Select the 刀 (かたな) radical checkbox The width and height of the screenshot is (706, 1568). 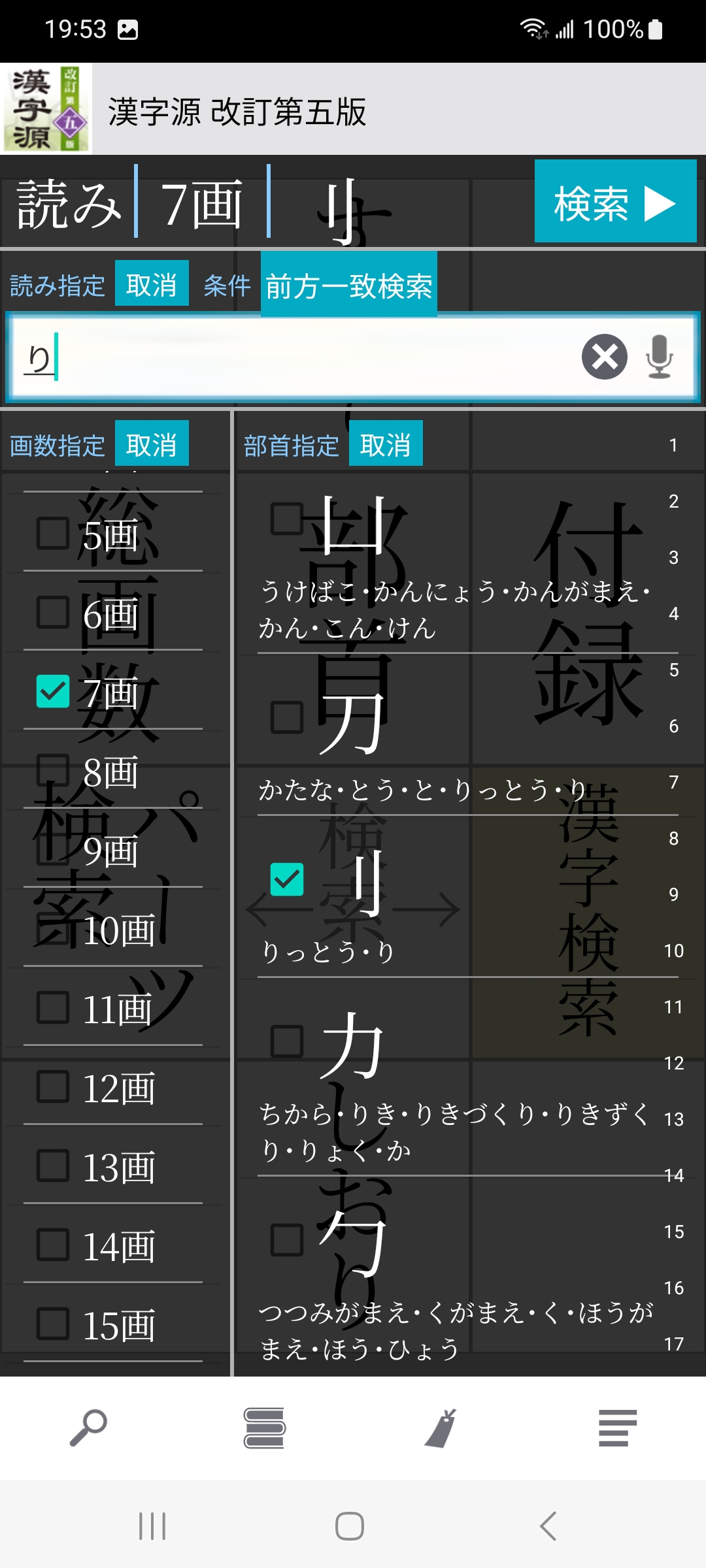287,717
